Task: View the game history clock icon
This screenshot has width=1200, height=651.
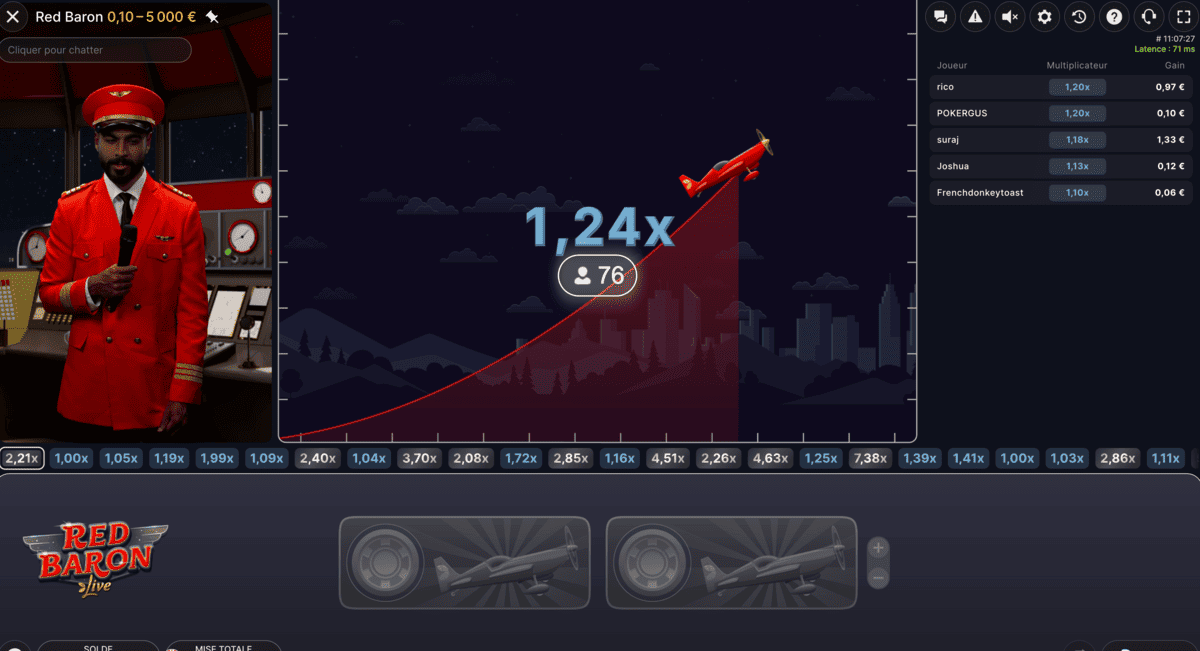Action: pyautogui.click(x=1079, y=16)
